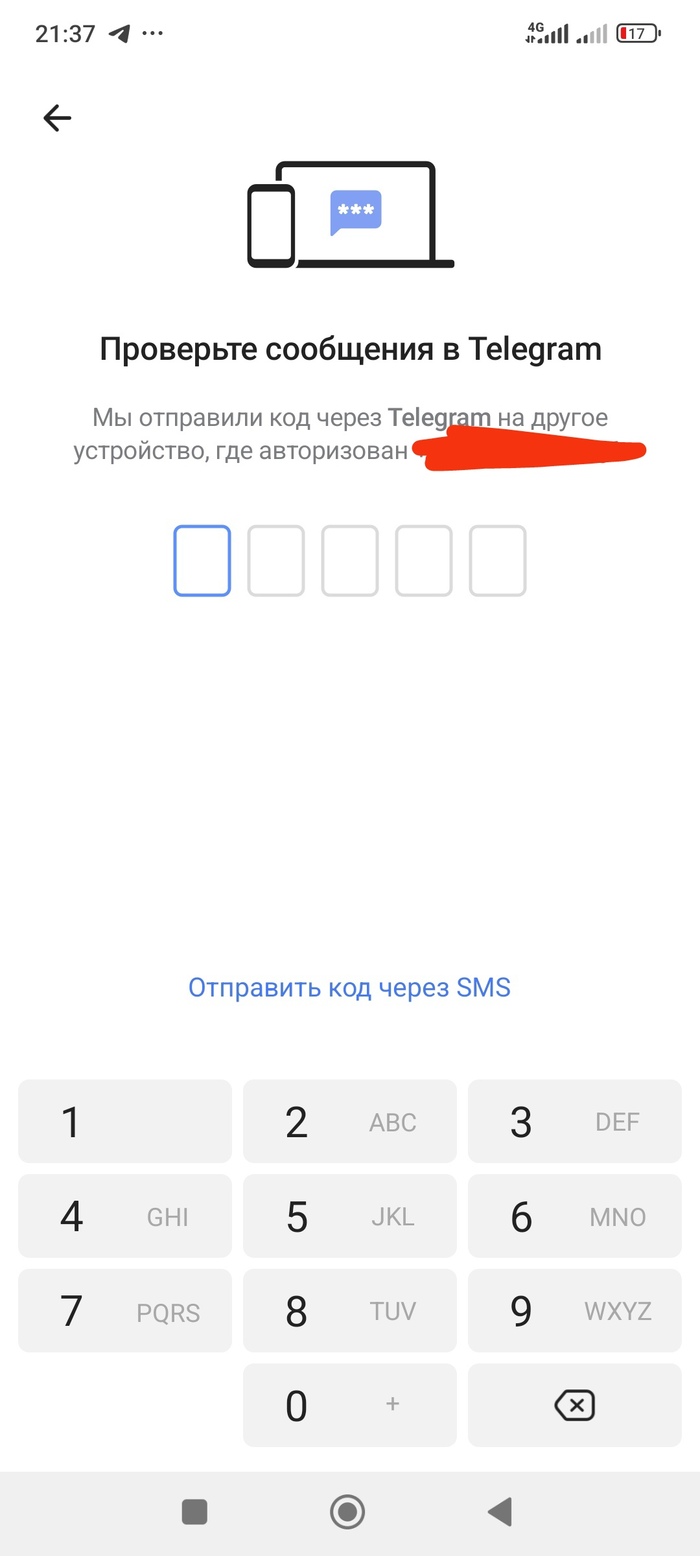
Task: Delete a digit with the backspace key
Action: pyautogui.click(x=574, y=1405)
